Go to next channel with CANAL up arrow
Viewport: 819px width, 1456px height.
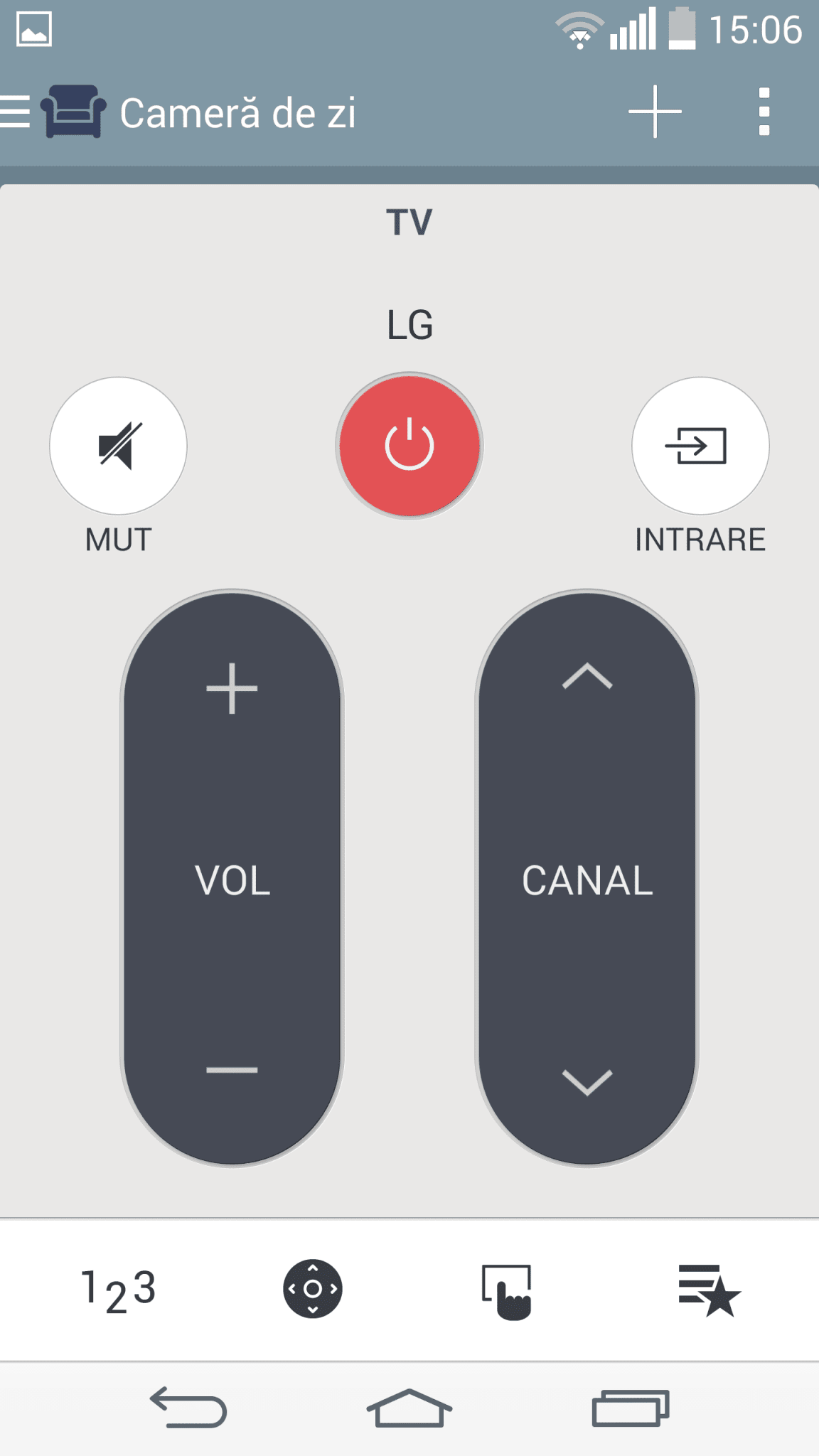[587, 676]
